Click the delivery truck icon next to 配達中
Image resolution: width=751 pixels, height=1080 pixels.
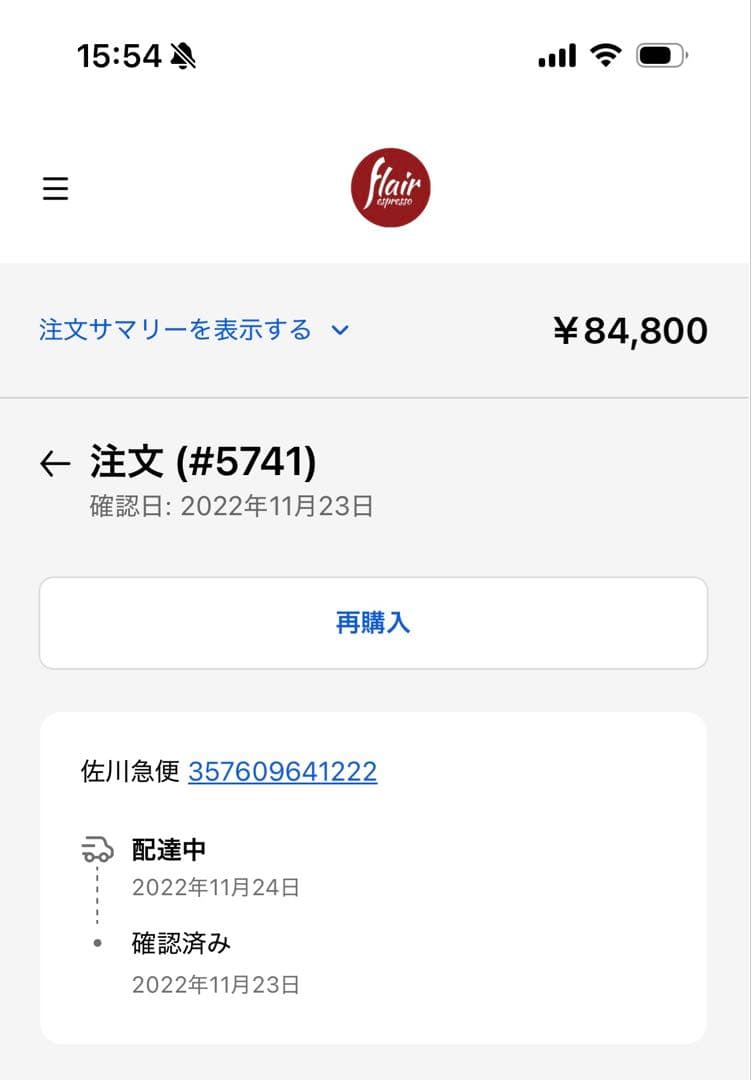(96, 849)
